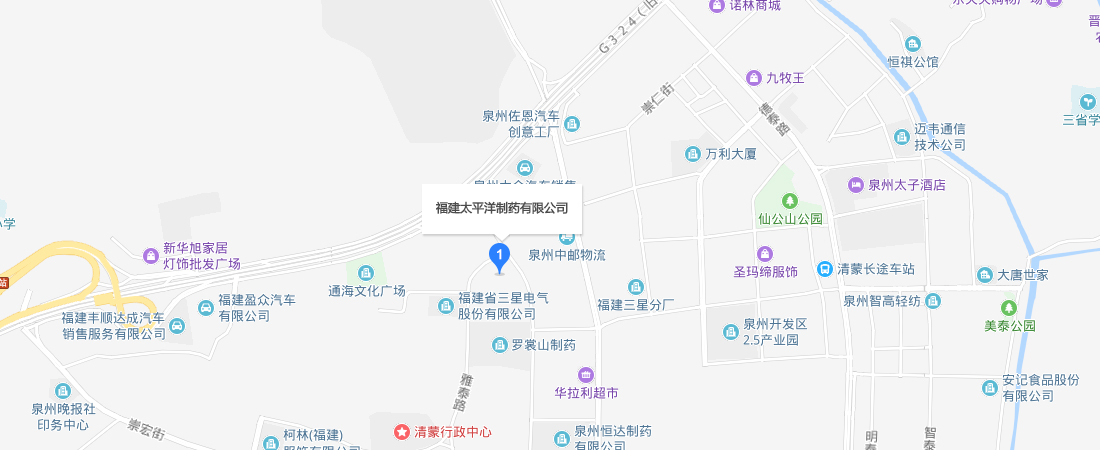Tap the blue location pin numbered 1

500,256
